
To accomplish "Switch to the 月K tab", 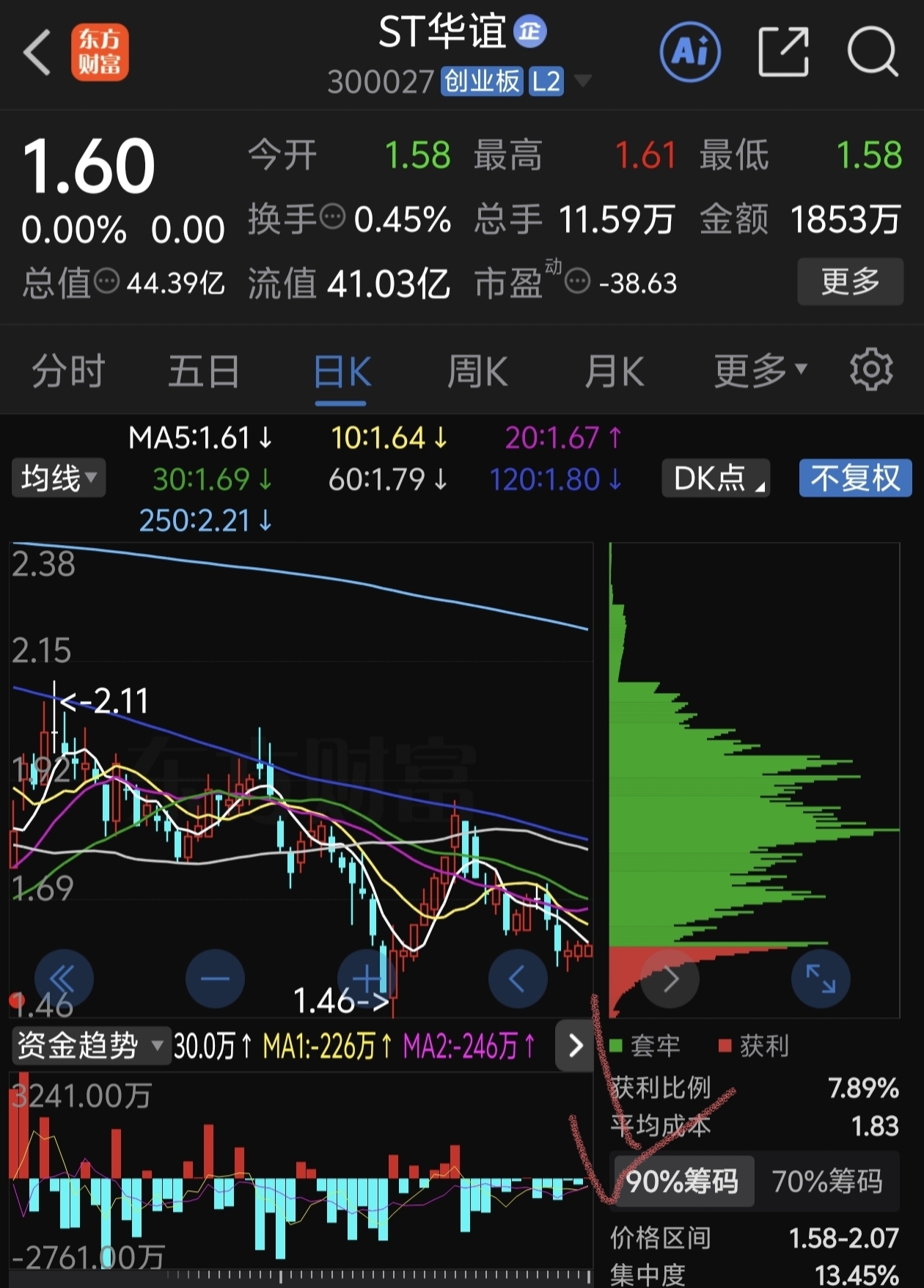I will (615, 371).
